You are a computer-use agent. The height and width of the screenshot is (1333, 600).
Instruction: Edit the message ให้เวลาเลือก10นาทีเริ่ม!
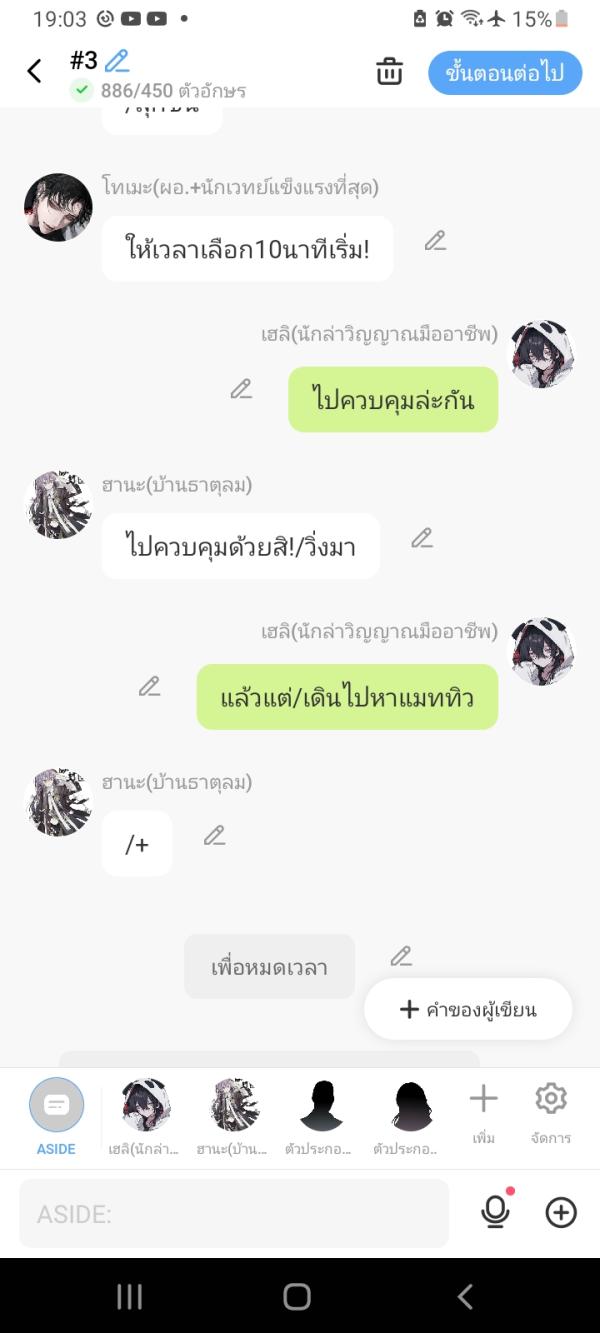[434, 241]
